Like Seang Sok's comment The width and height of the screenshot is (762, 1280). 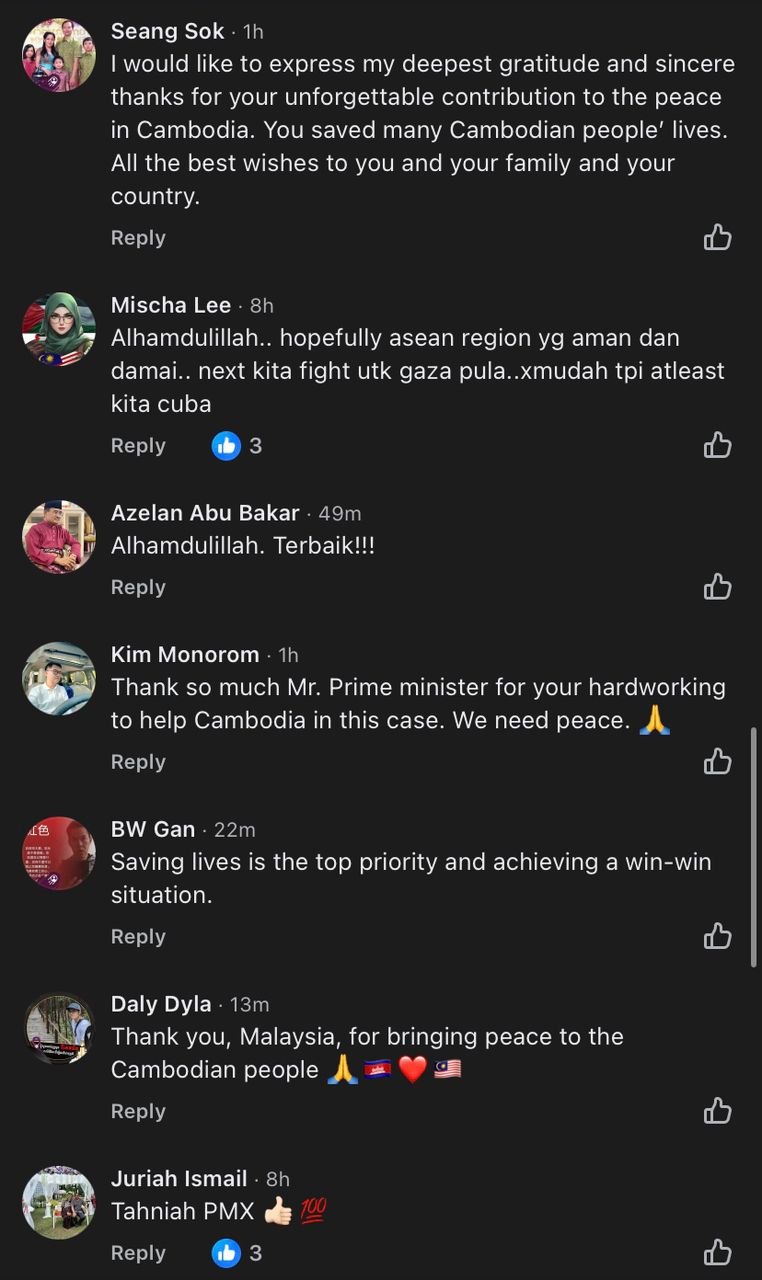point(717,238)
